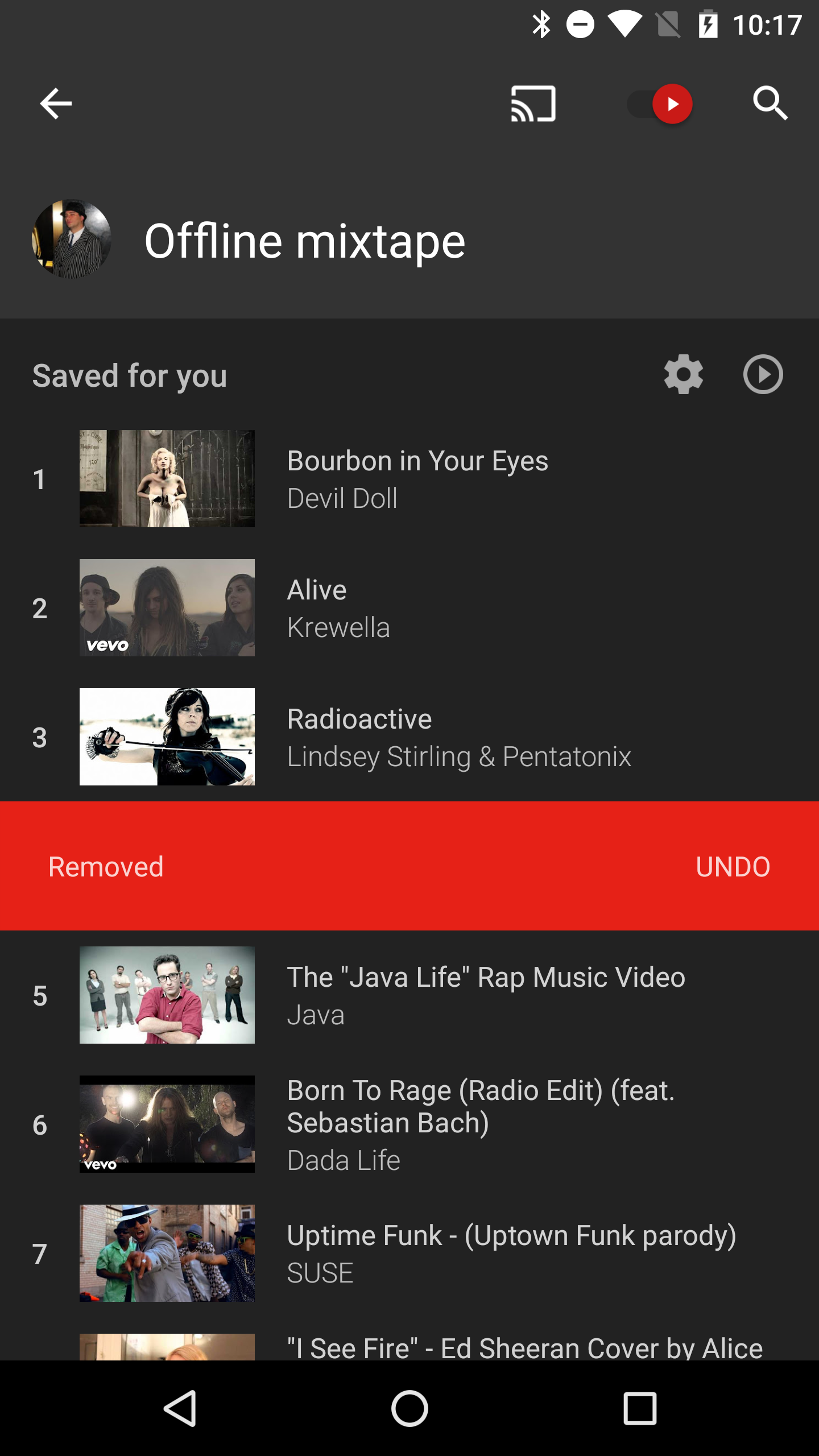This screenshot has width=819, height=1456.
Task: Open Radioactive by Lindsey Stirling & Pentatonix
Action: tap(398, 736)
